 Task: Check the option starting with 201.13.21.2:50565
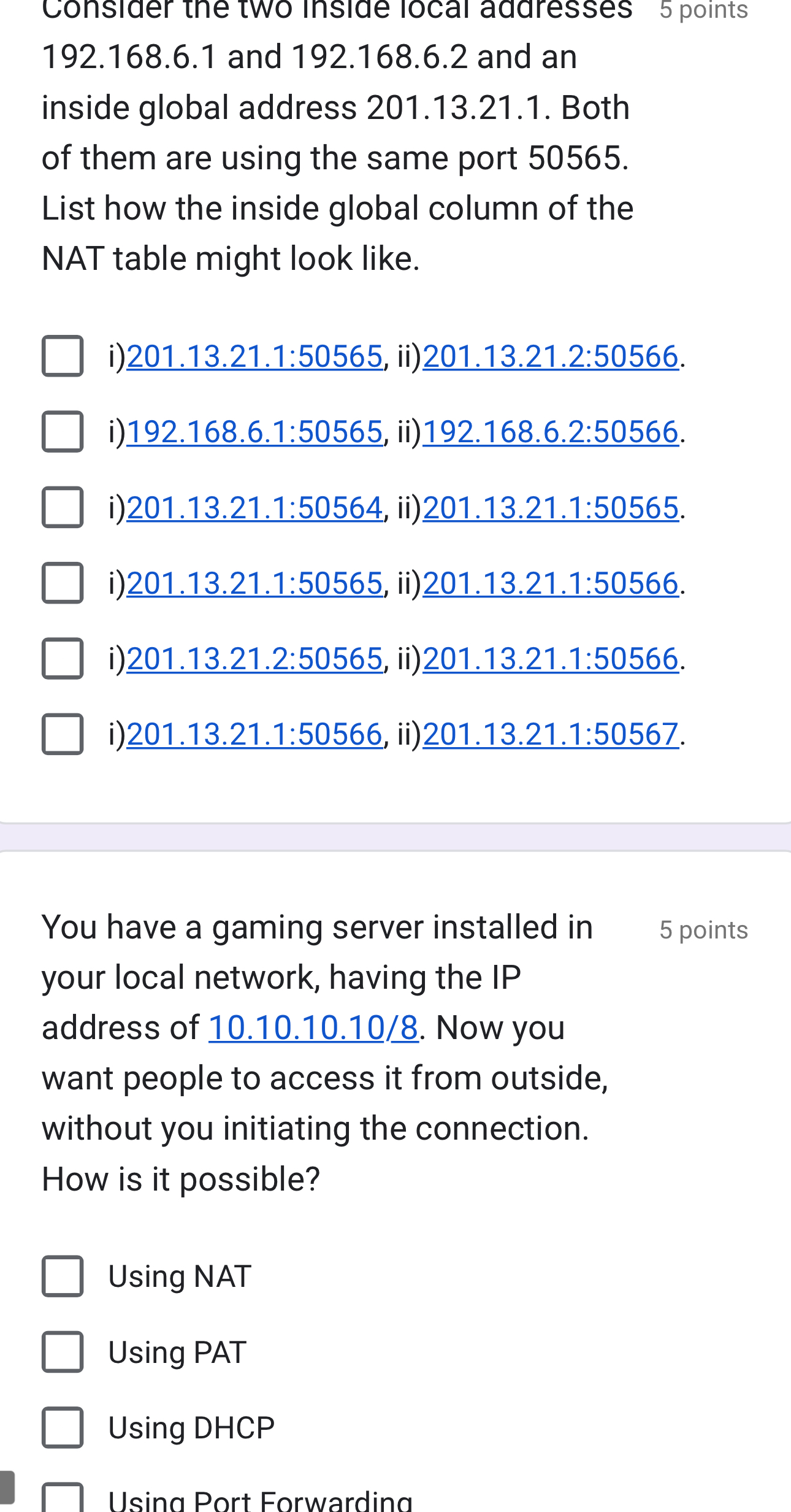(x=63, y=658)
